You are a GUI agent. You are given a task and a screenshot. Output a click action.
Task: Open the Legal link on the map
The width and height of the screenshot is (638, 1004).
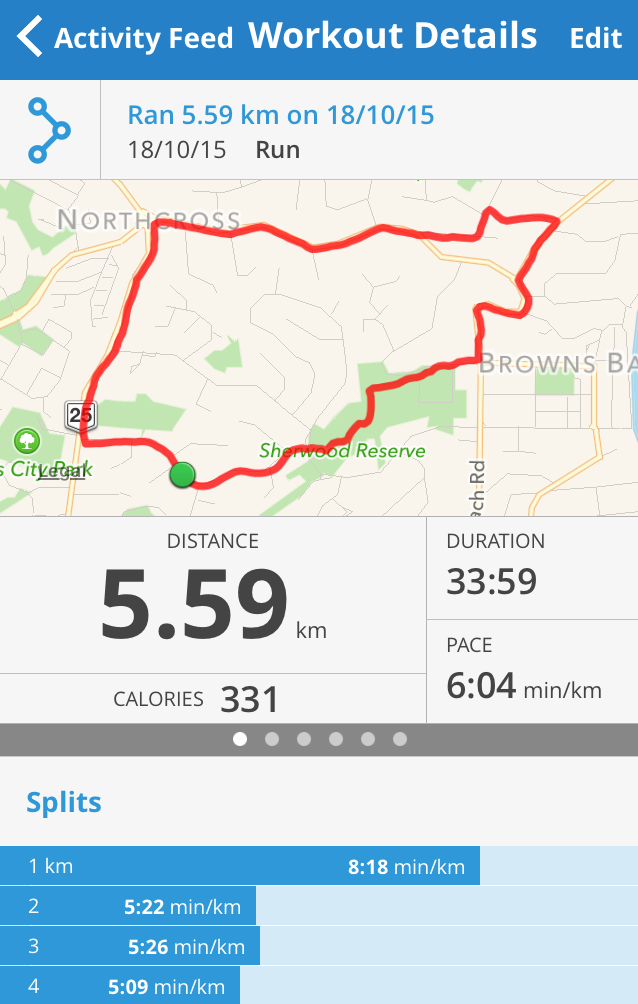tap(61, 472)
